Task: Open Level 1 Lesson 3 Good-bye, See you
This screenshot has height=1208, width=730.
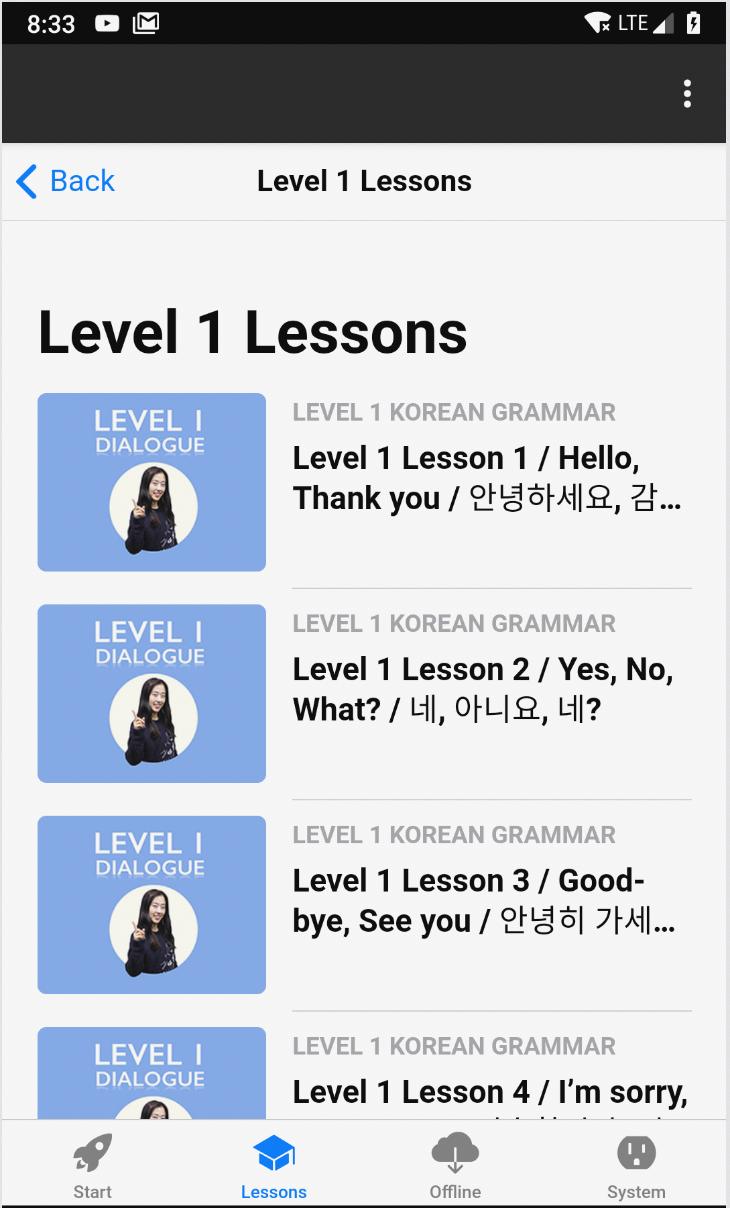Action: pyautogui.click(x=486, y=900)
